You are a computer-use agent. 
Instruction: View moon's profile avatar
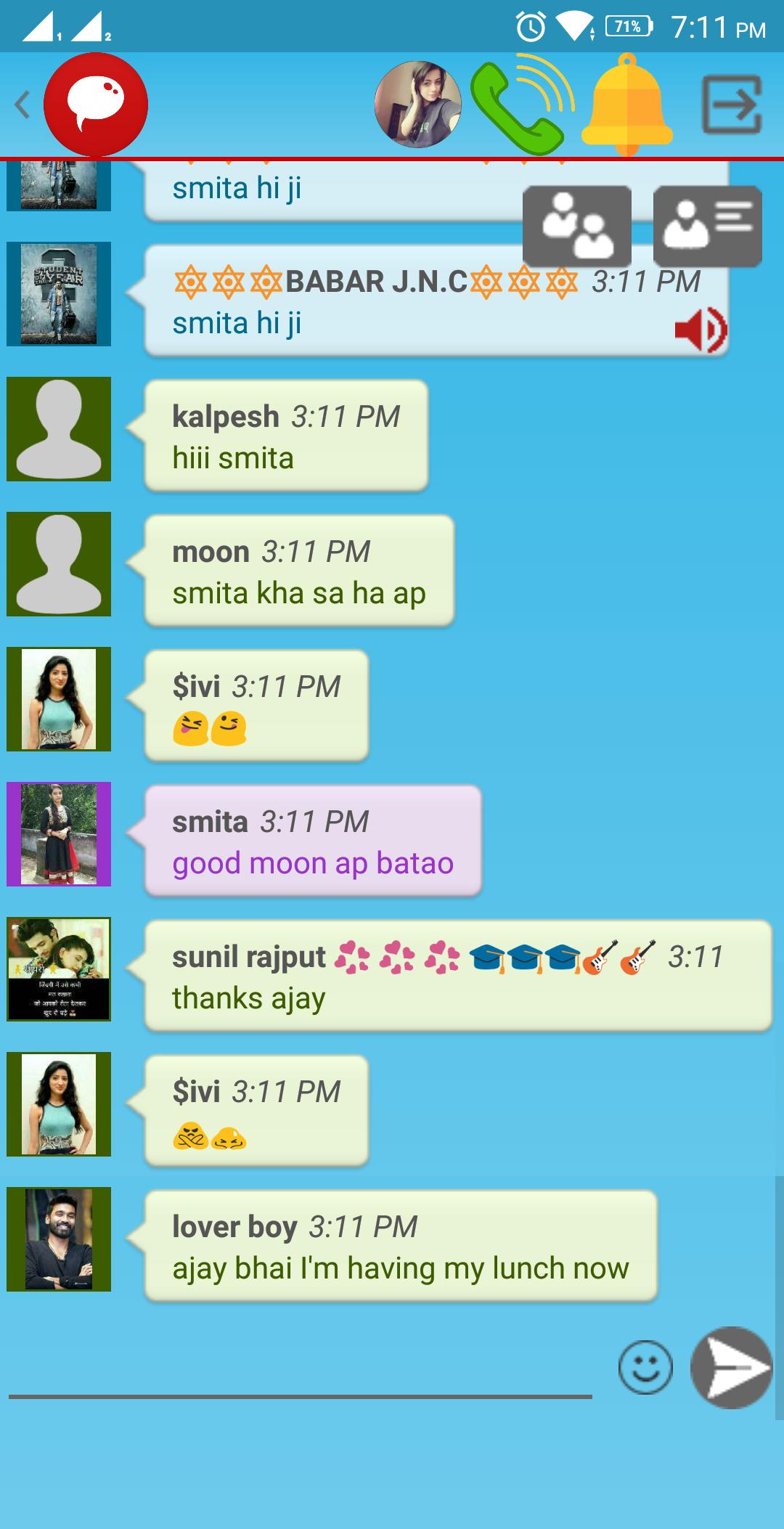point(59,564)
